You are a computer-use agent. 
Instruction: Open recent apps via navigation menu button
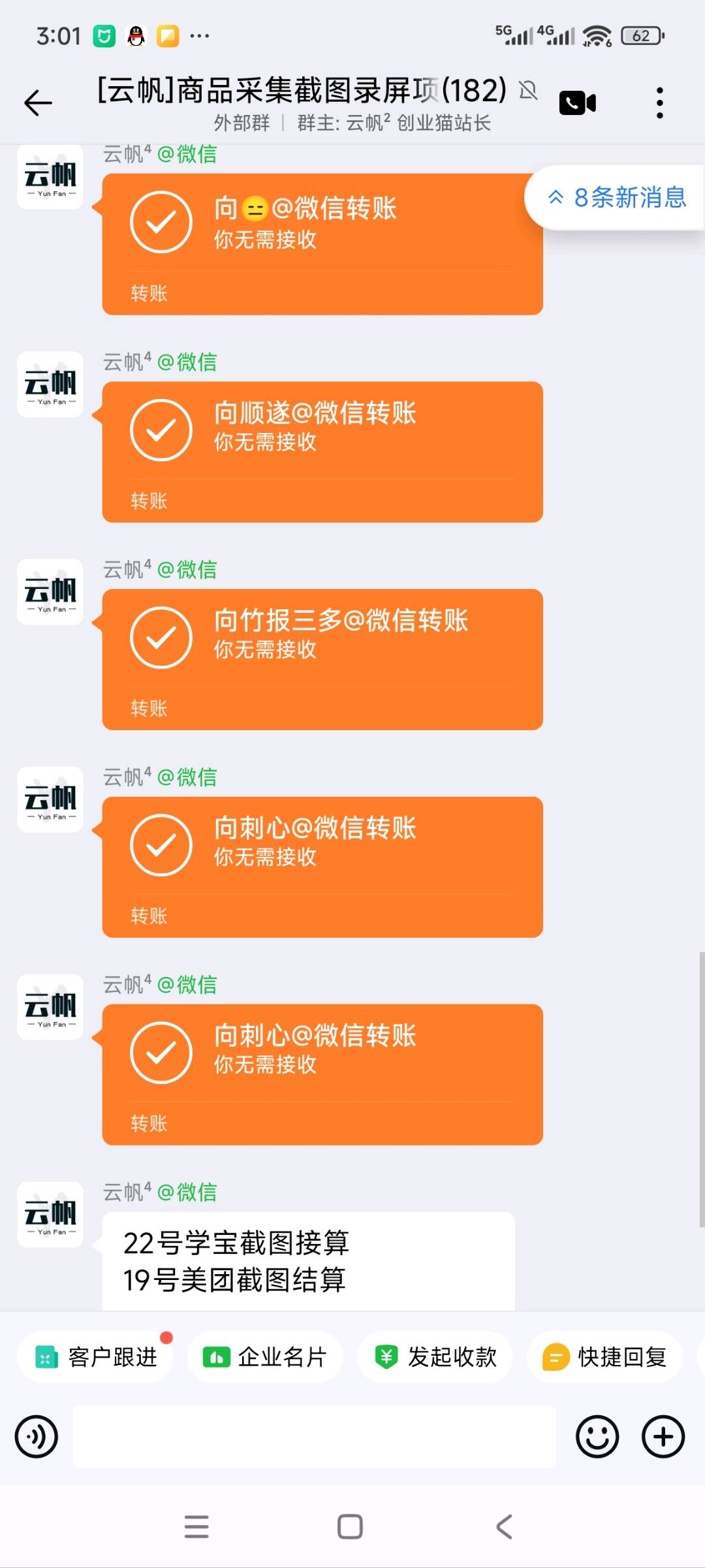tap(196, 1527)
